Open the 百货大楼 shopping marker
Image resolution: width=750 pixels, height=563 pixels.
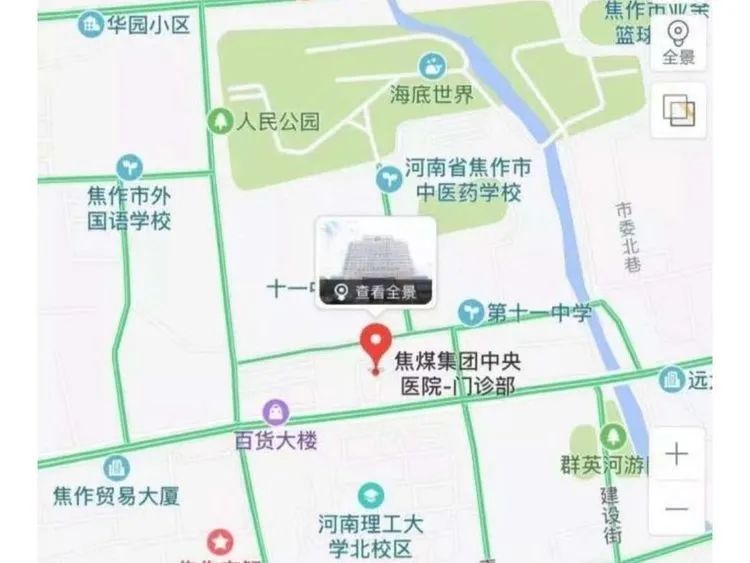275,412
